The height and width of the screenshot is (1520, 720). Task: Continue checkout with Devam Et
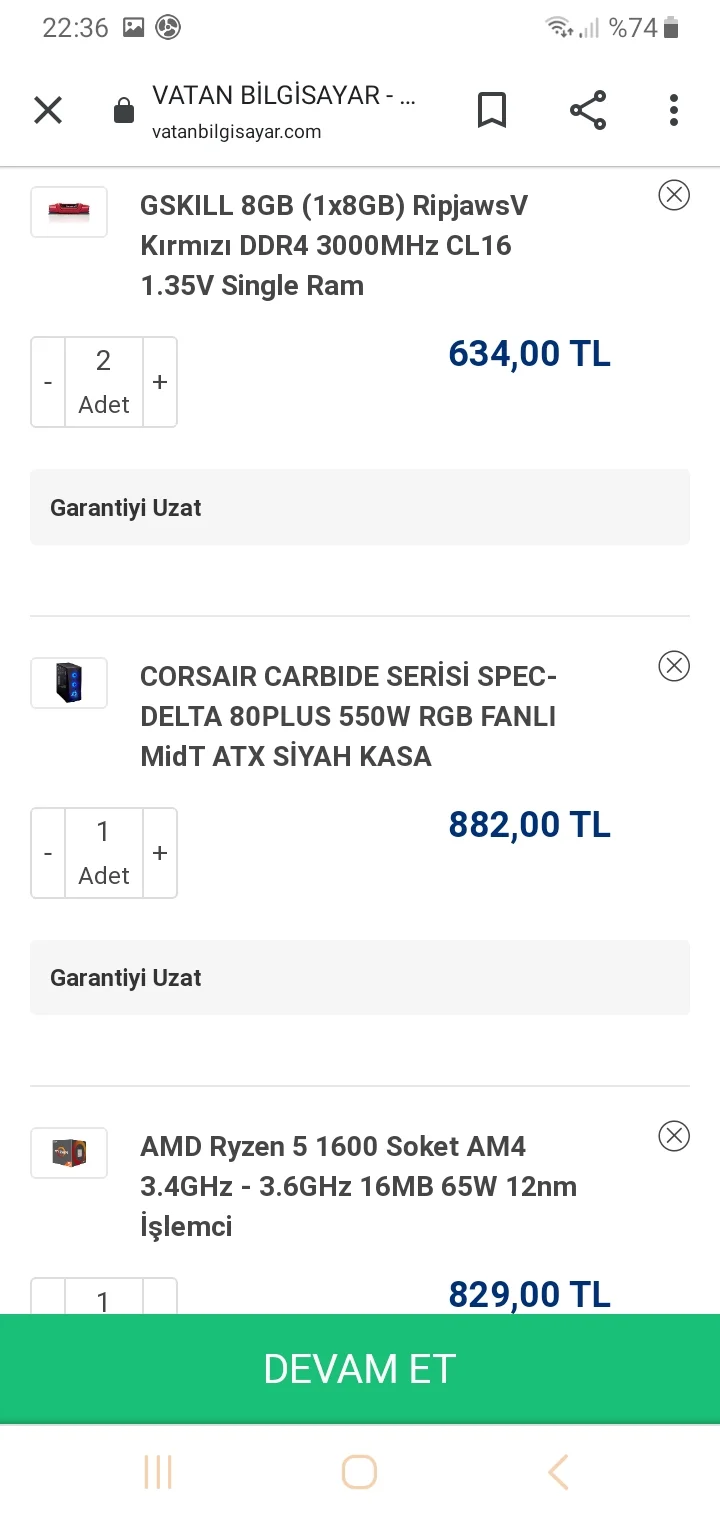coord(360,1368)
